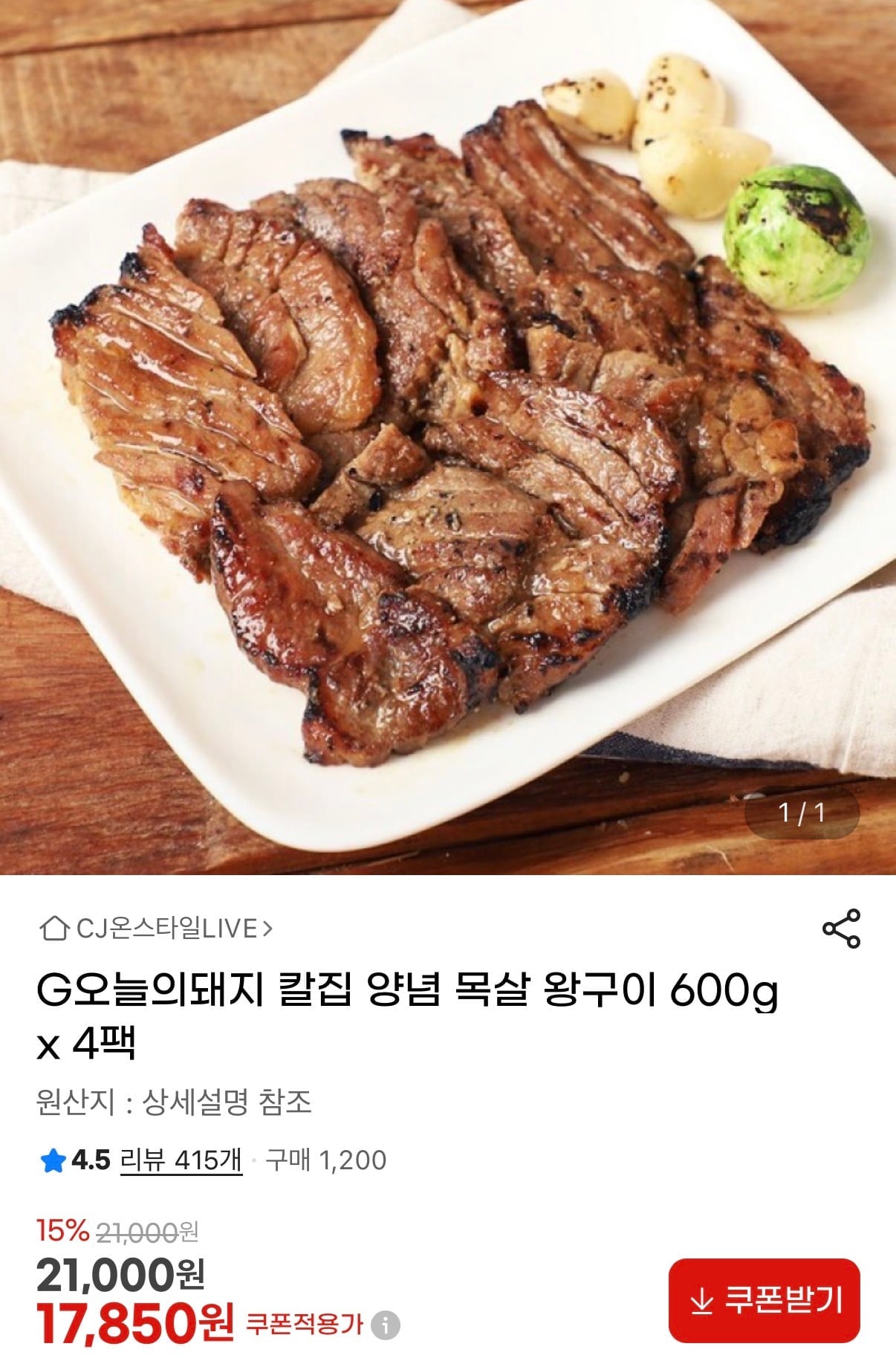The height and width of the screenshot is (1358, 896).
Task: Show coupon price info next to 쿠폰적용가
Action: 386,1325
